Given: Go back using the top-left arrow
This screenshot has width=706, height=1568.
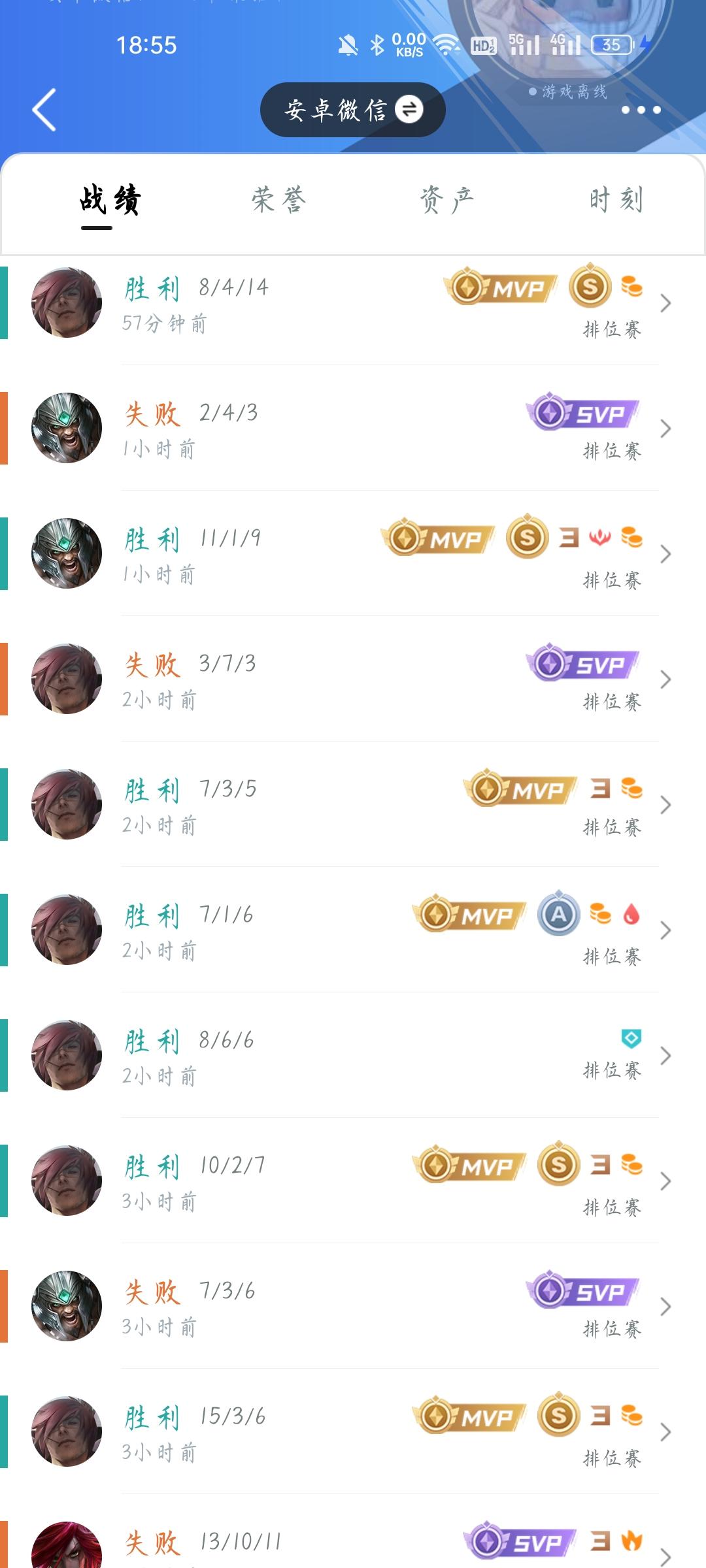Looking at the screenshot, I should click(44, 110).
